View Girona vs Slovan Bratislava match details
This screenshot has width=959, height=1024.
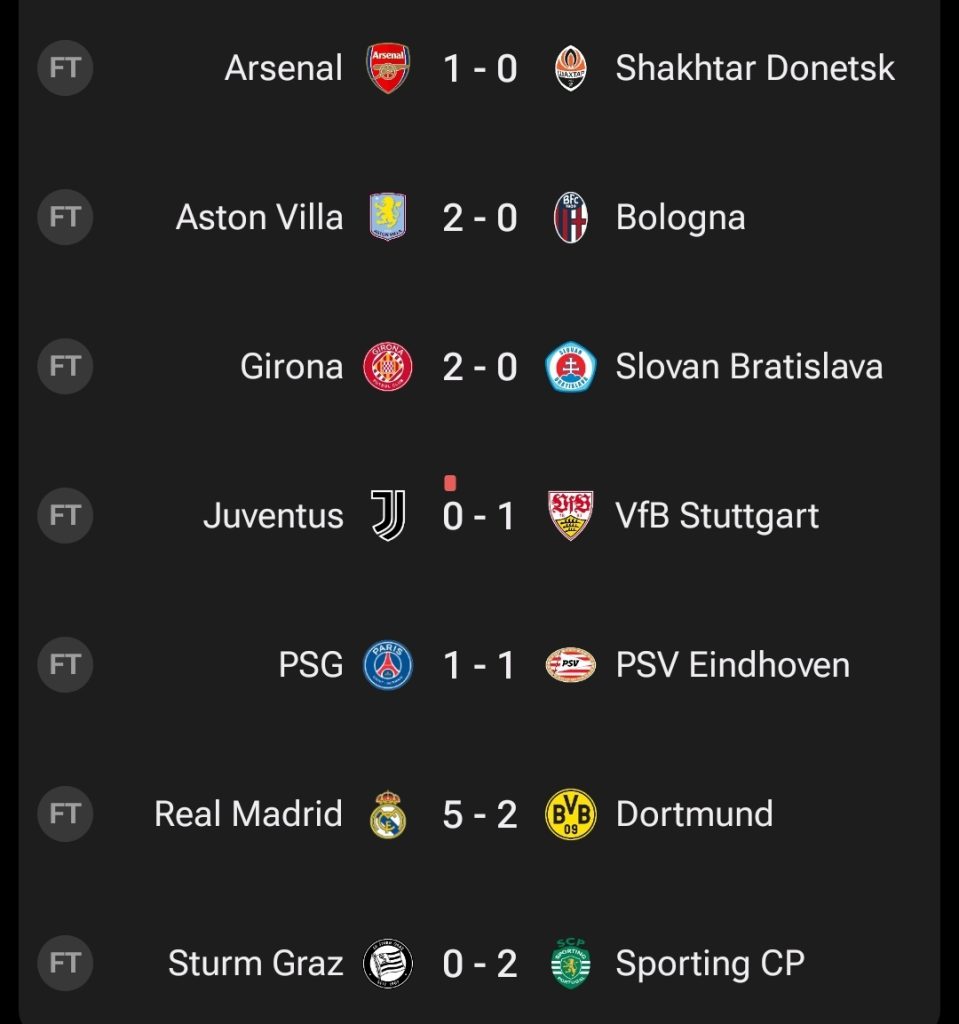(480, 367)
